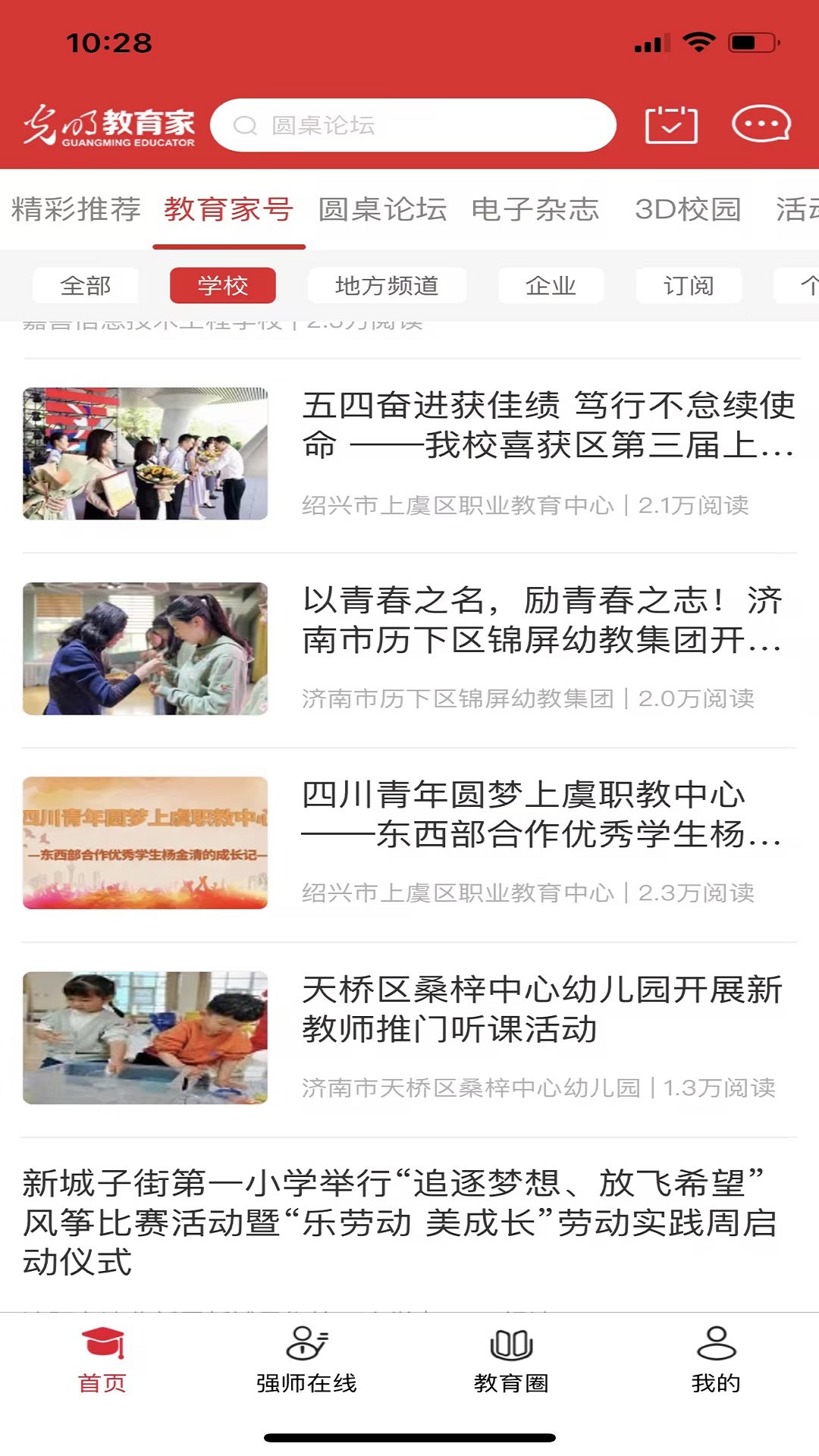Read the 以青春之名，励青春之志 article
The width and height of the screenshot is (819, 1456).
click(x=541, y=620)
